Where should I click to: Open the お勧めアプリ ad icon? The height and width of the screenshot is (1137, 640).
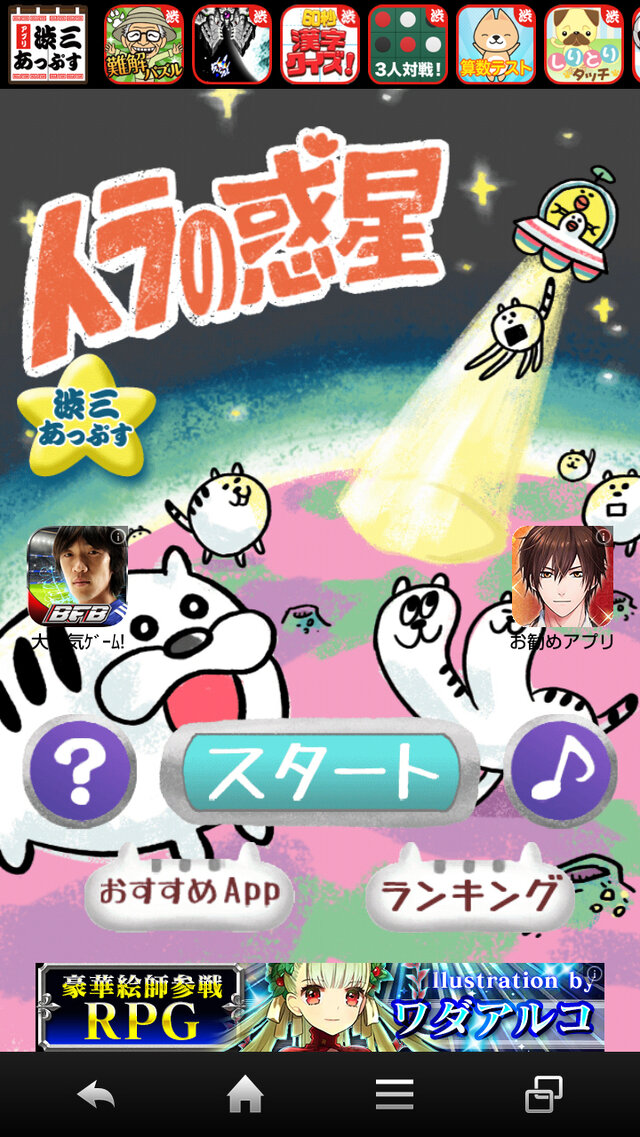click(562, 578)
